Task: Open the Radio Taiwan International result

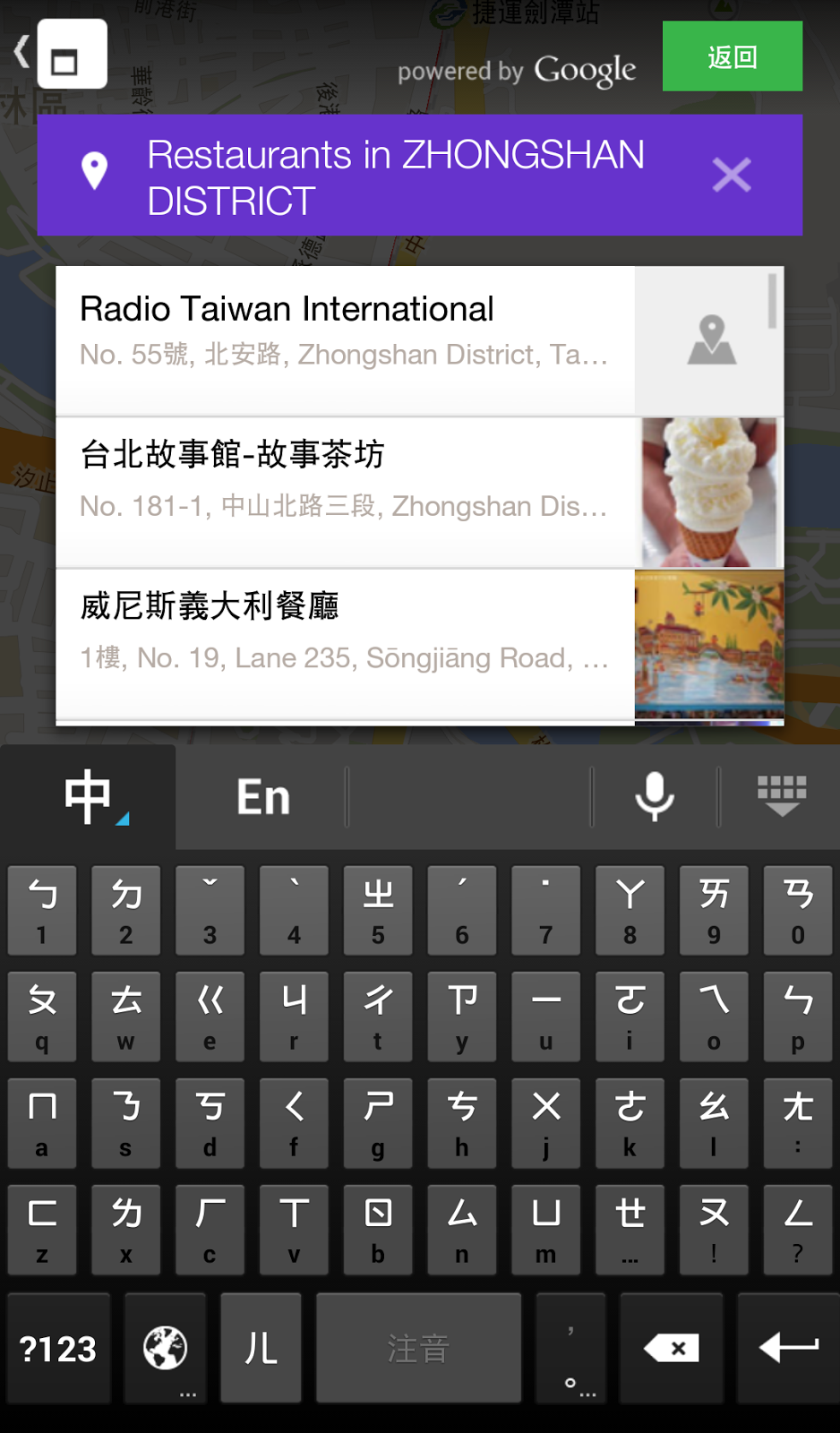Action: click(x=345, y=330)
